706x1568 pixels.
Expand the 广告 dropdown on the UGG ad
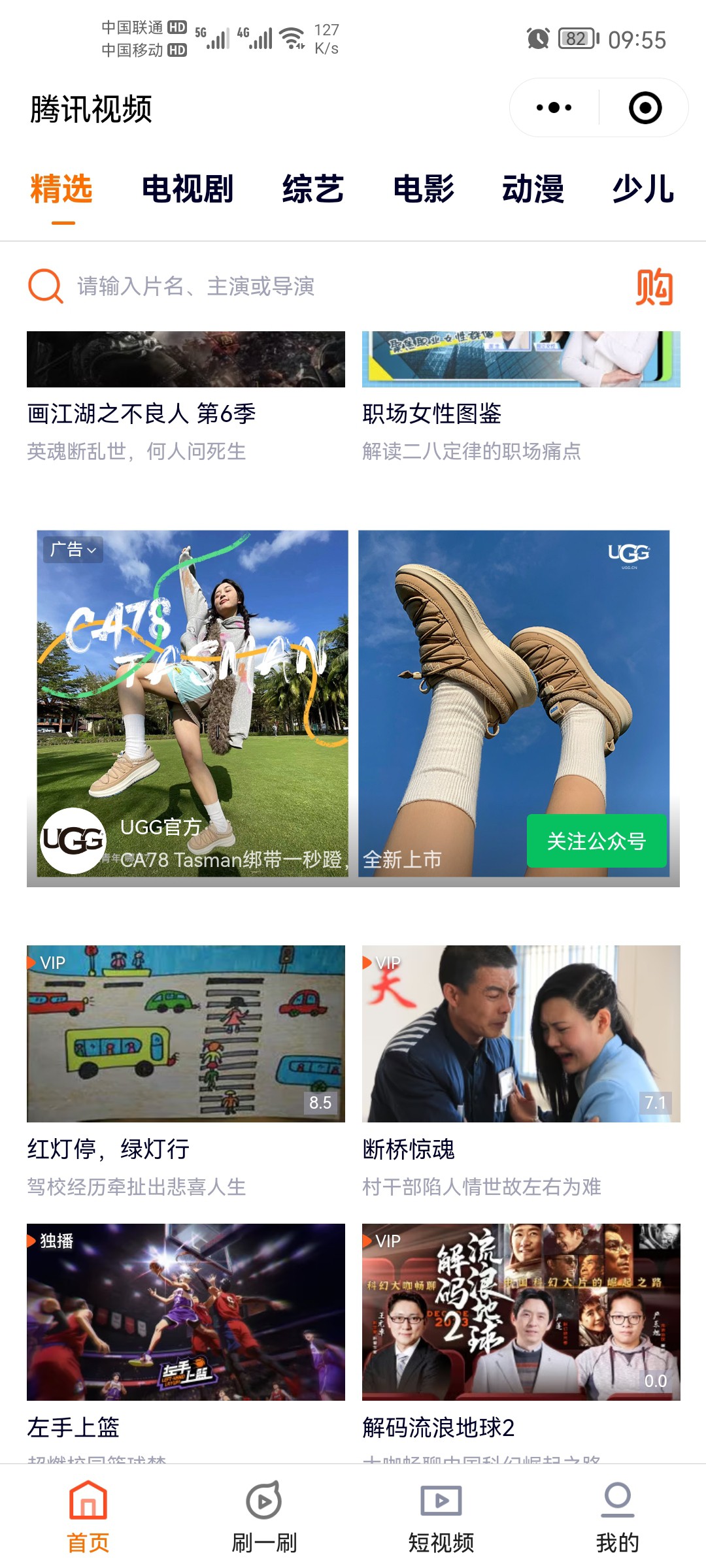[73, 551]
